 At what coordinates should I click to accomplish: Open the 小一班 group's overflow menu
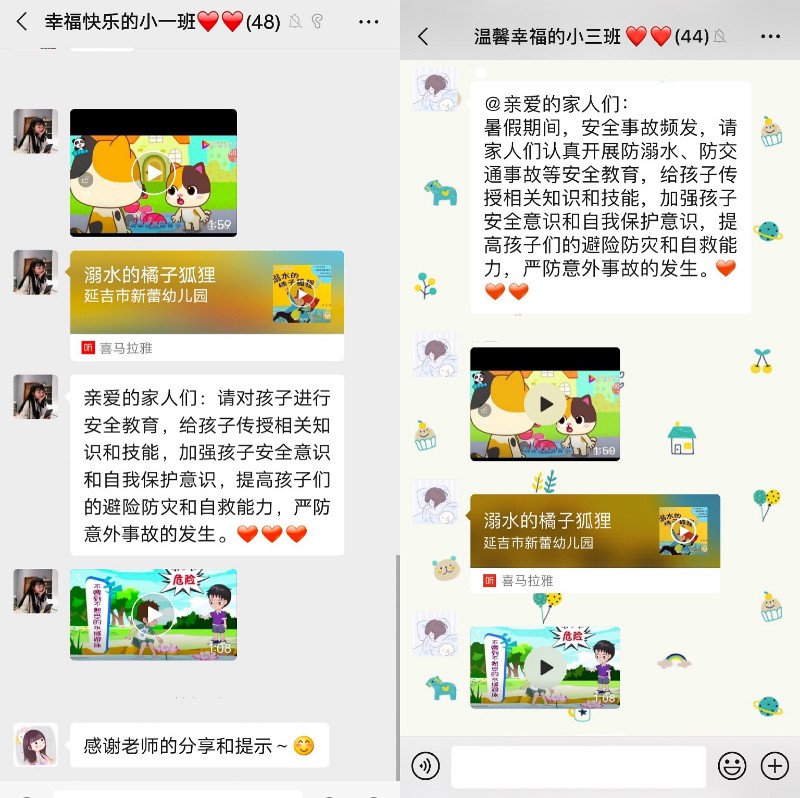coord(368,22)
